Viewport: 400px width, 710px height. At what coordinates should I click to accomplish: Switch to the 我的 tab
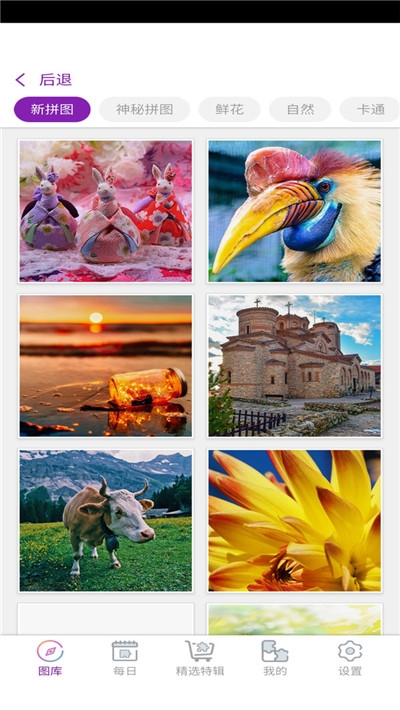tap(275, 658)
